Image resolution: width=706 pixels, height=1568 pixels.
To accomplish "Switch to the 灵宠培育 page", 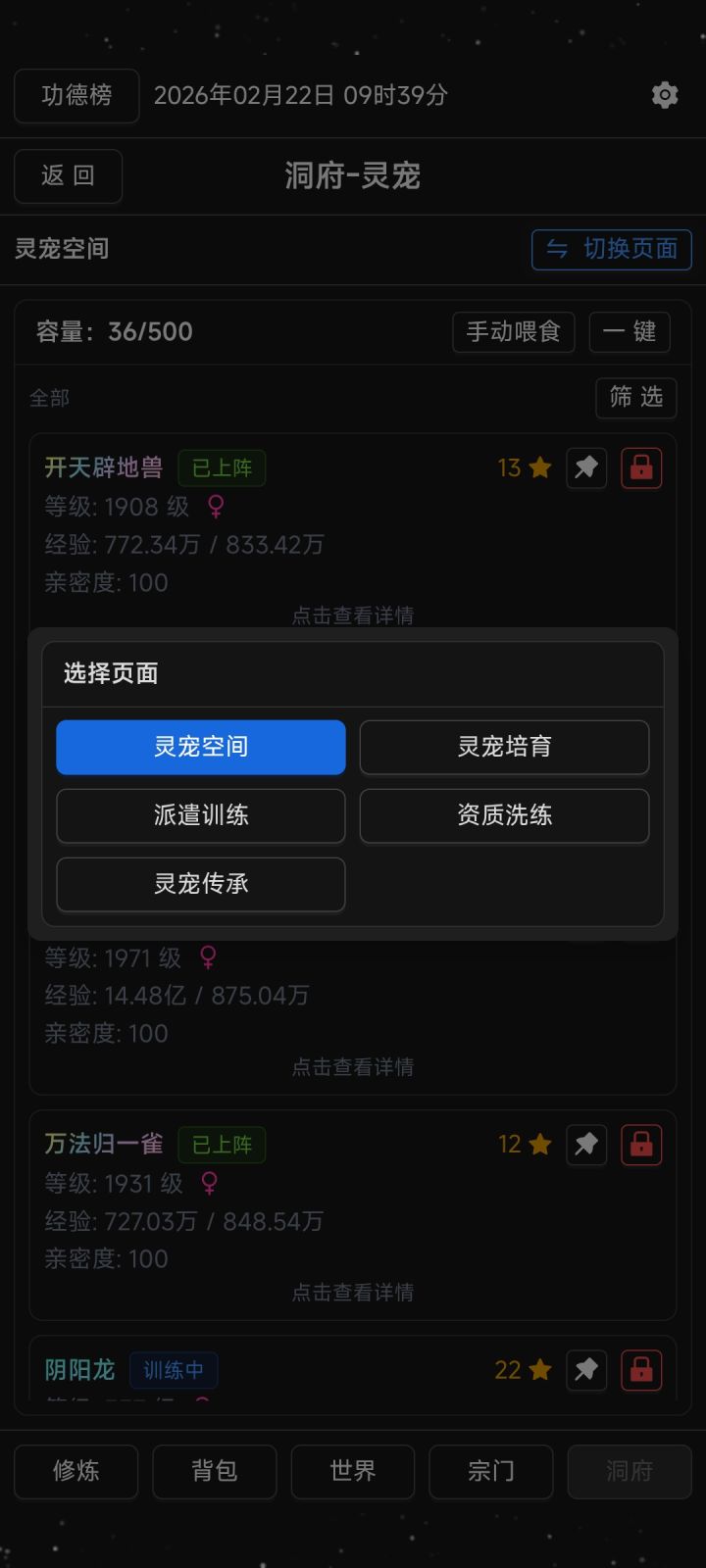I will pos(504,747).
